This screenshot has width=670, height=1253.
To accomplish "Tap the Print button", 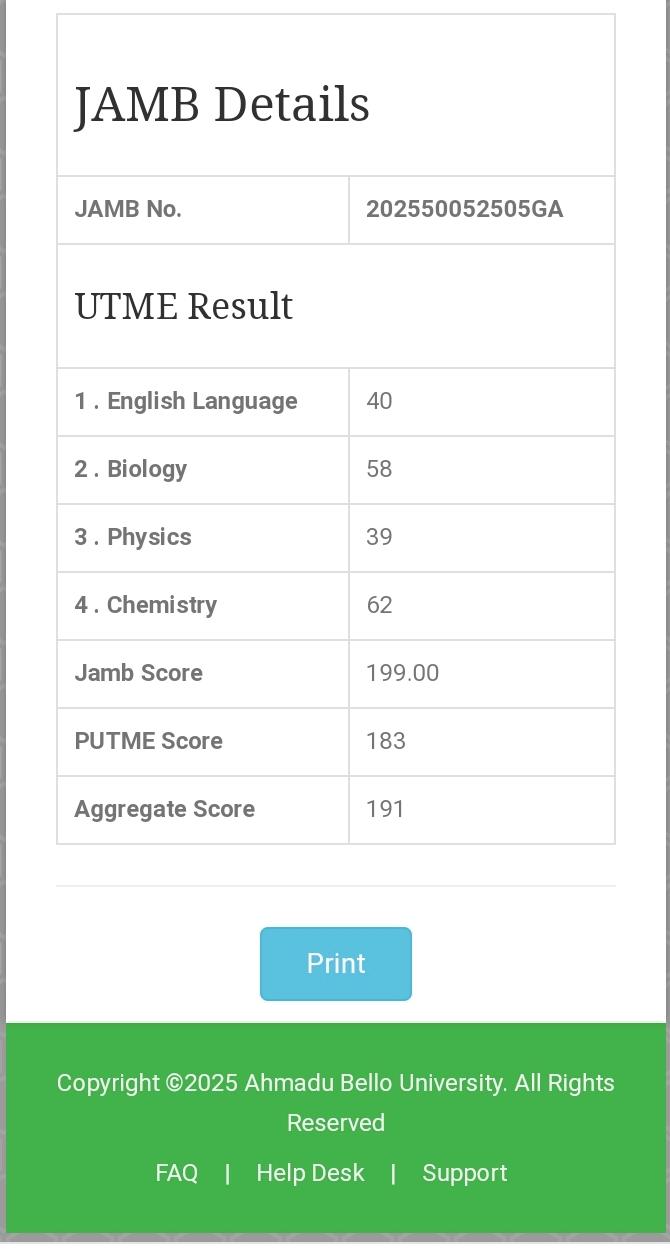I will pyautogui.click(x=335, y=963).
